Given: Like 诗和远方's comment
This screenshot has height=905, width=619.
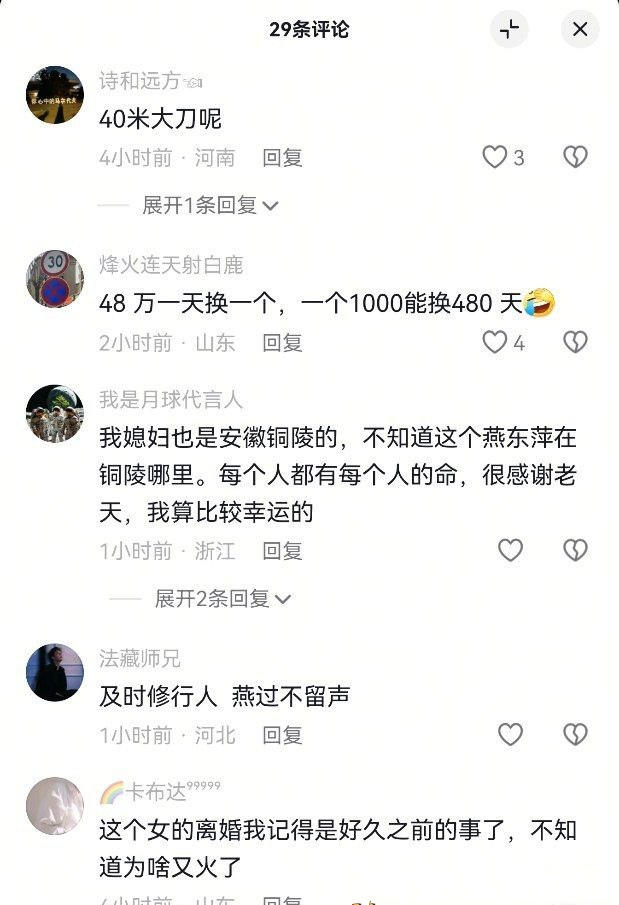Looking at the screenshot, I should (x=495, y=157).
